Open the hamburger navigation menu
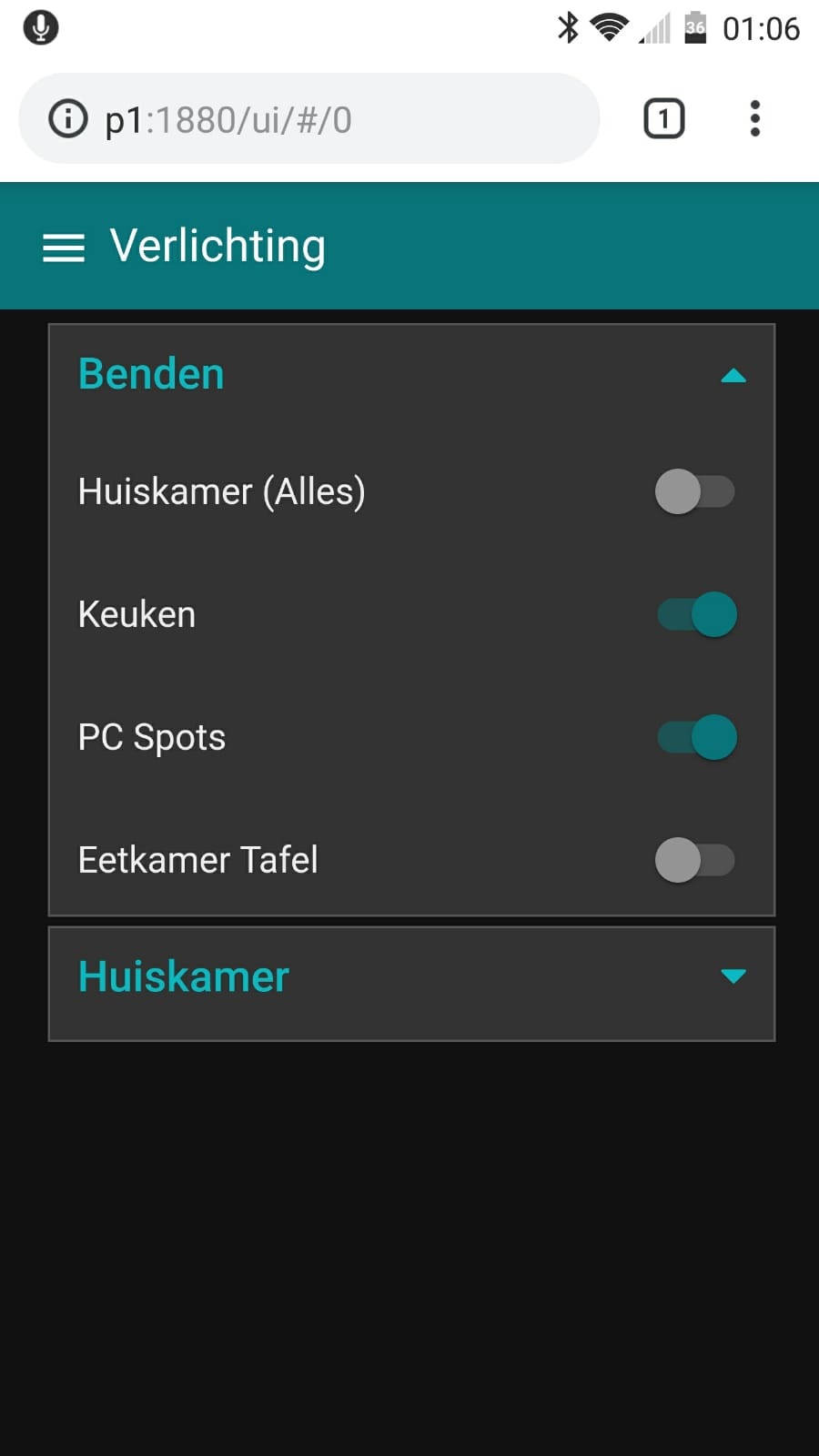The height and width of the screenshot is (1456, 819). click(x=64, y=248)
